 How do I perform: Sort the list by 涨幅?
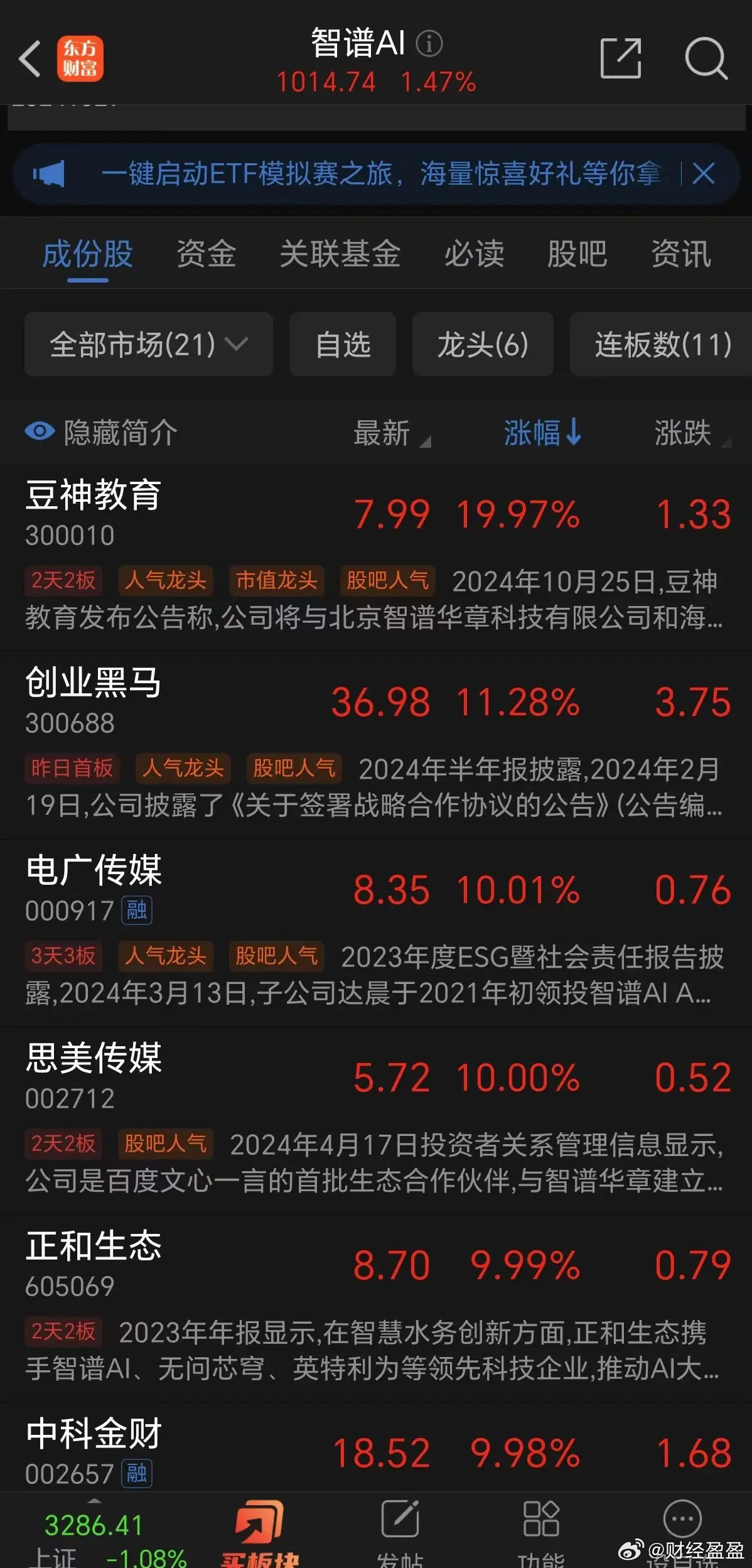tap(542, 433)
